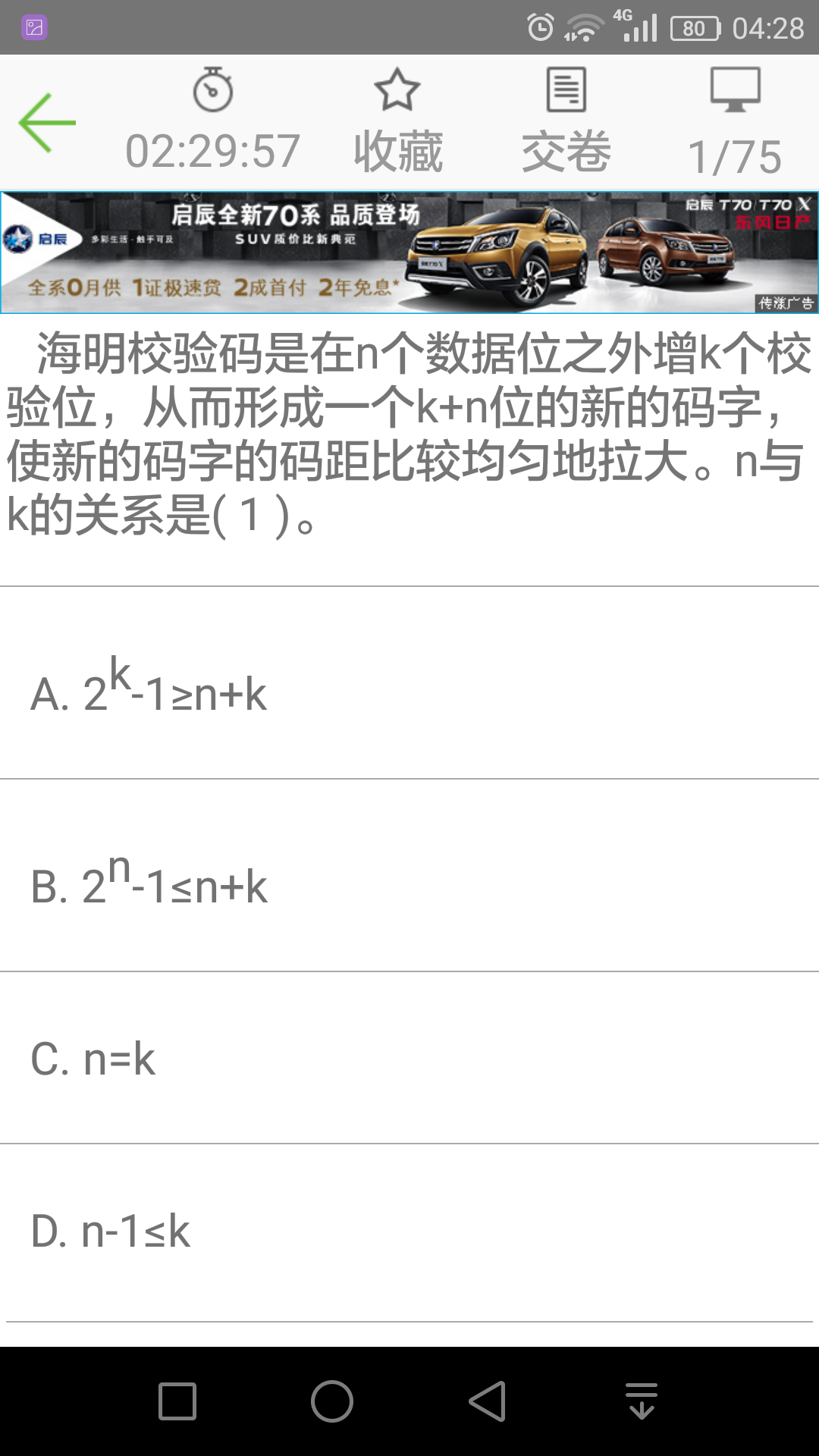Screen dimensions: 819x1456
Task: Bookmark this question with 收藏
Action: (x=398, y=123)
